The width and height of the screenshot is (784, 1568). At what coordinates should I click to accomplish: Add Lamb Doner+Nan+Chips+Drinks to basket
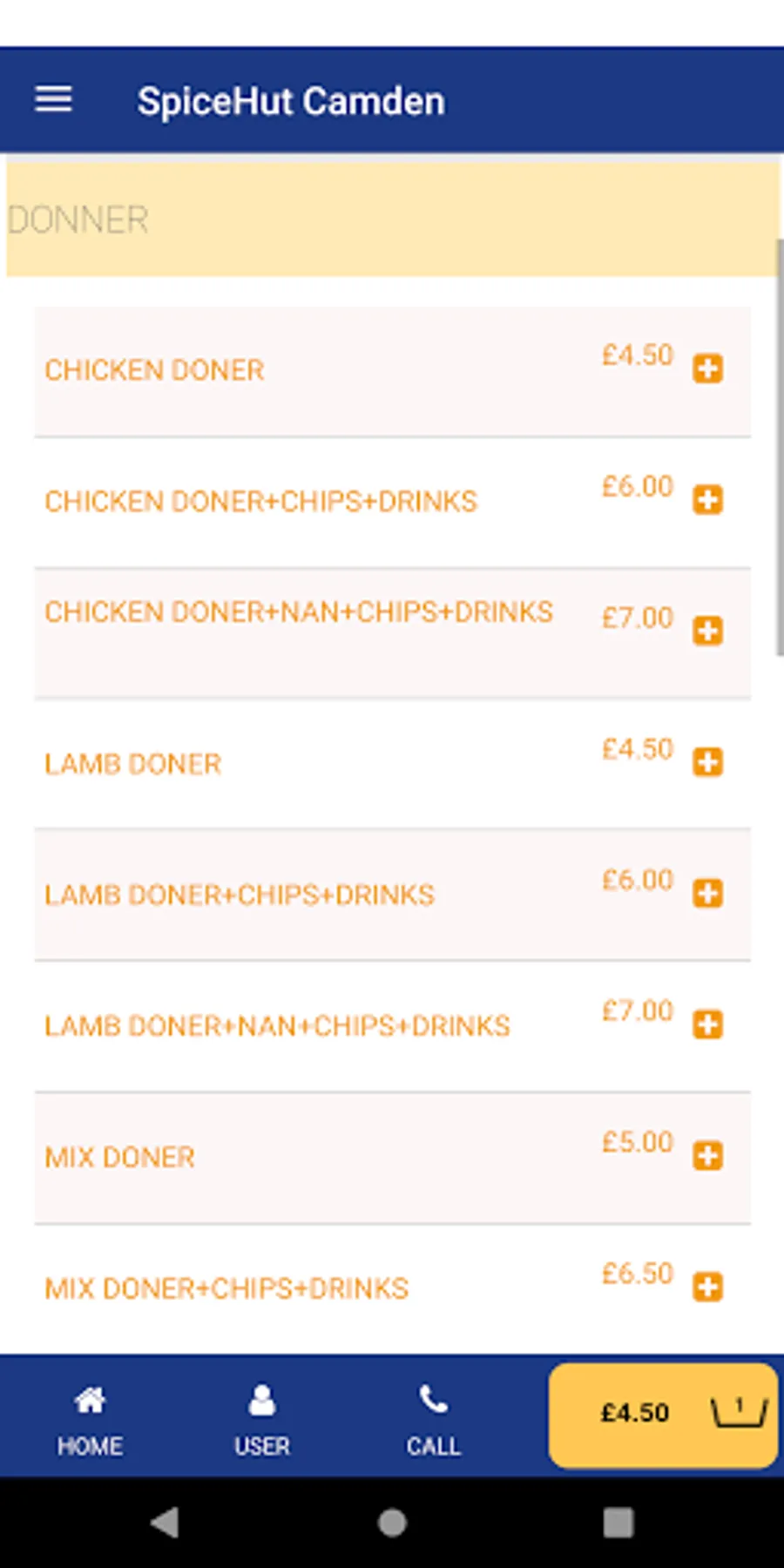pos(707,1024)
